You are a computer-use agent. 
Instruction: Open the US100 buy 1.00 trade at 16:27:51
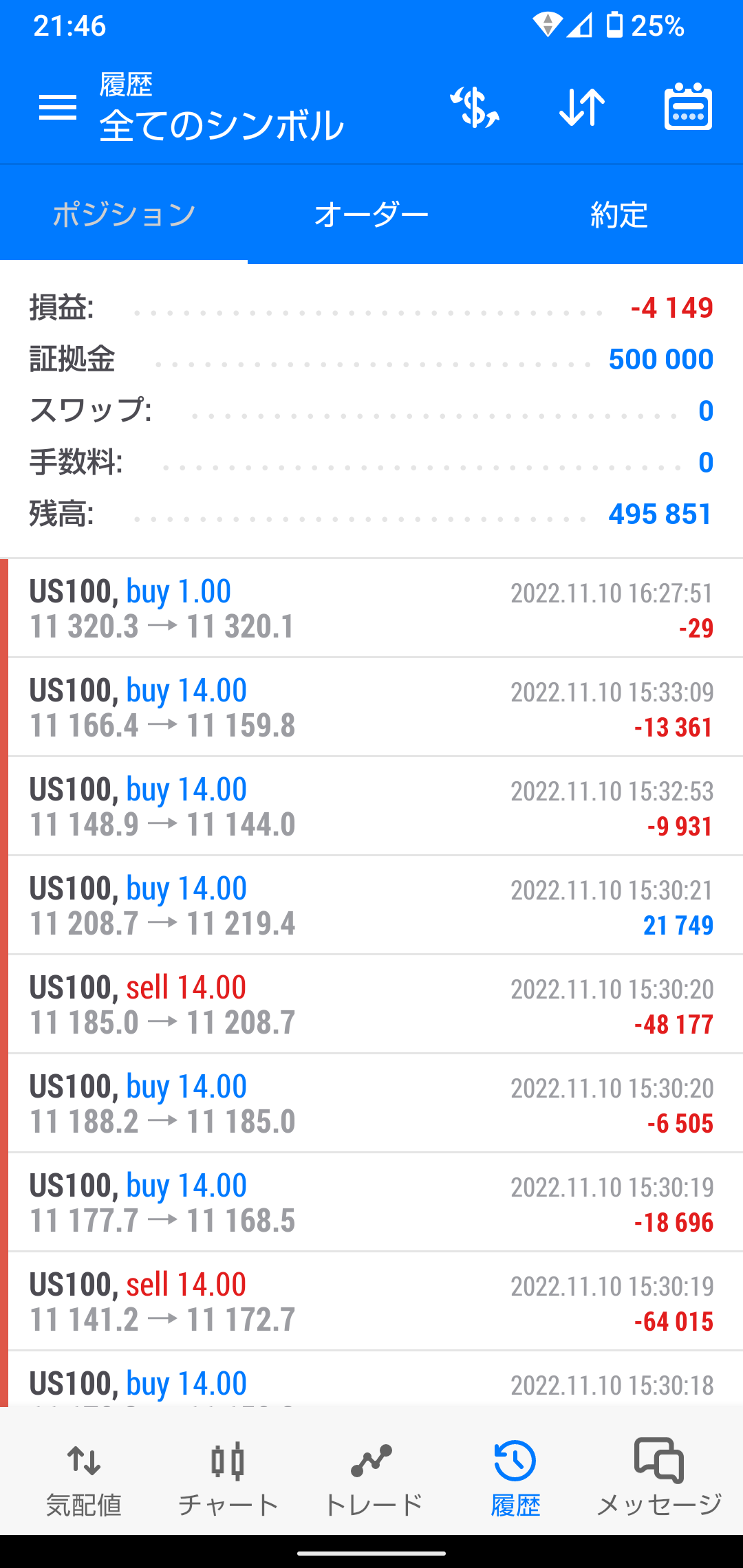click(371, 609)
